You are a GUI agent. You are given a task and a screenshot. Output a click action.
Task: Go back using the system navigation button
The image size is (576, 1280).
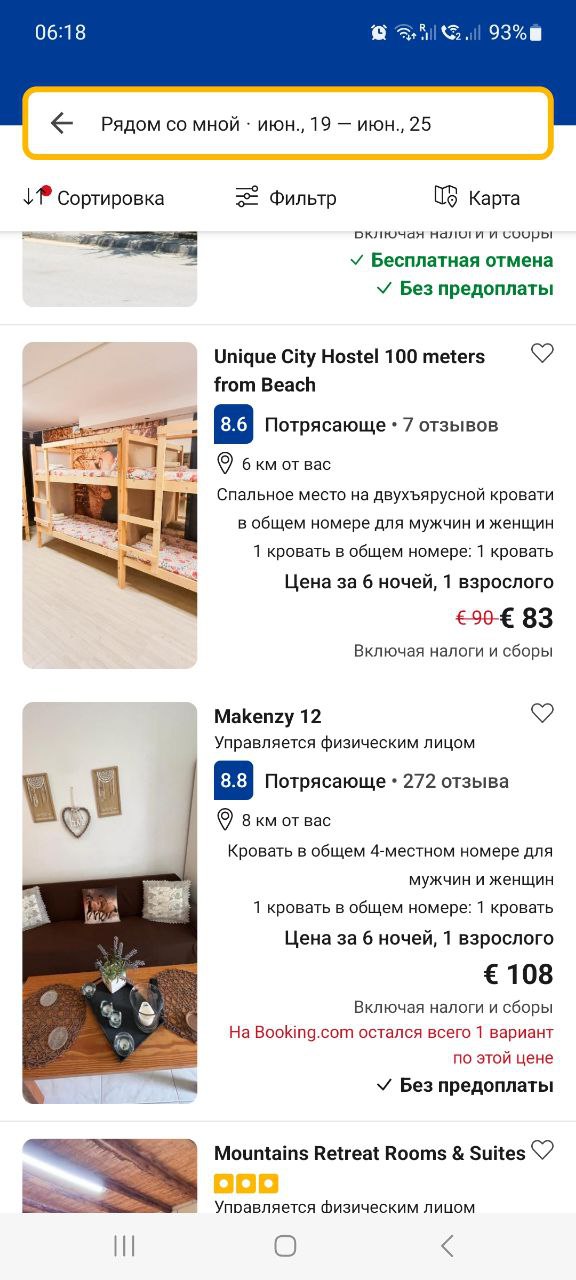tap(447, 1245)
